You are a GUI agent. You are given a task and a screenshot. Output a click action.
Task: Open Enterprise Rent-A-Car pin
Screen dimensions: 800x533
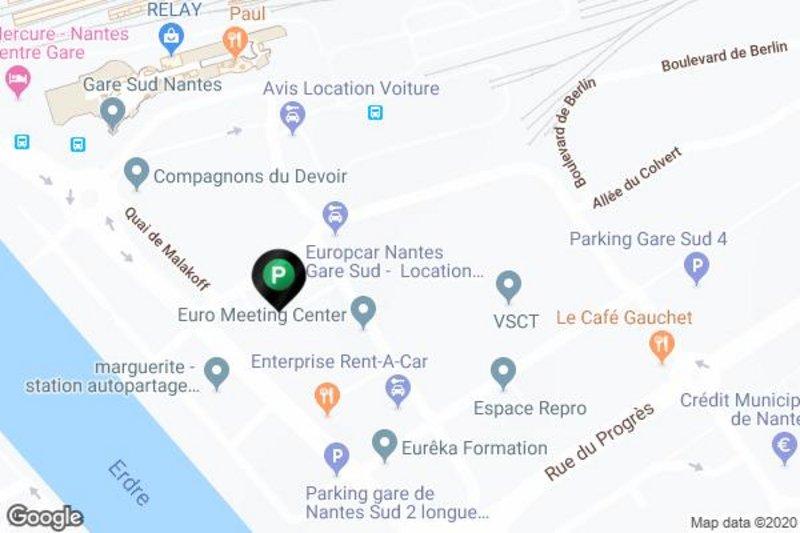[x=398, y=389]
